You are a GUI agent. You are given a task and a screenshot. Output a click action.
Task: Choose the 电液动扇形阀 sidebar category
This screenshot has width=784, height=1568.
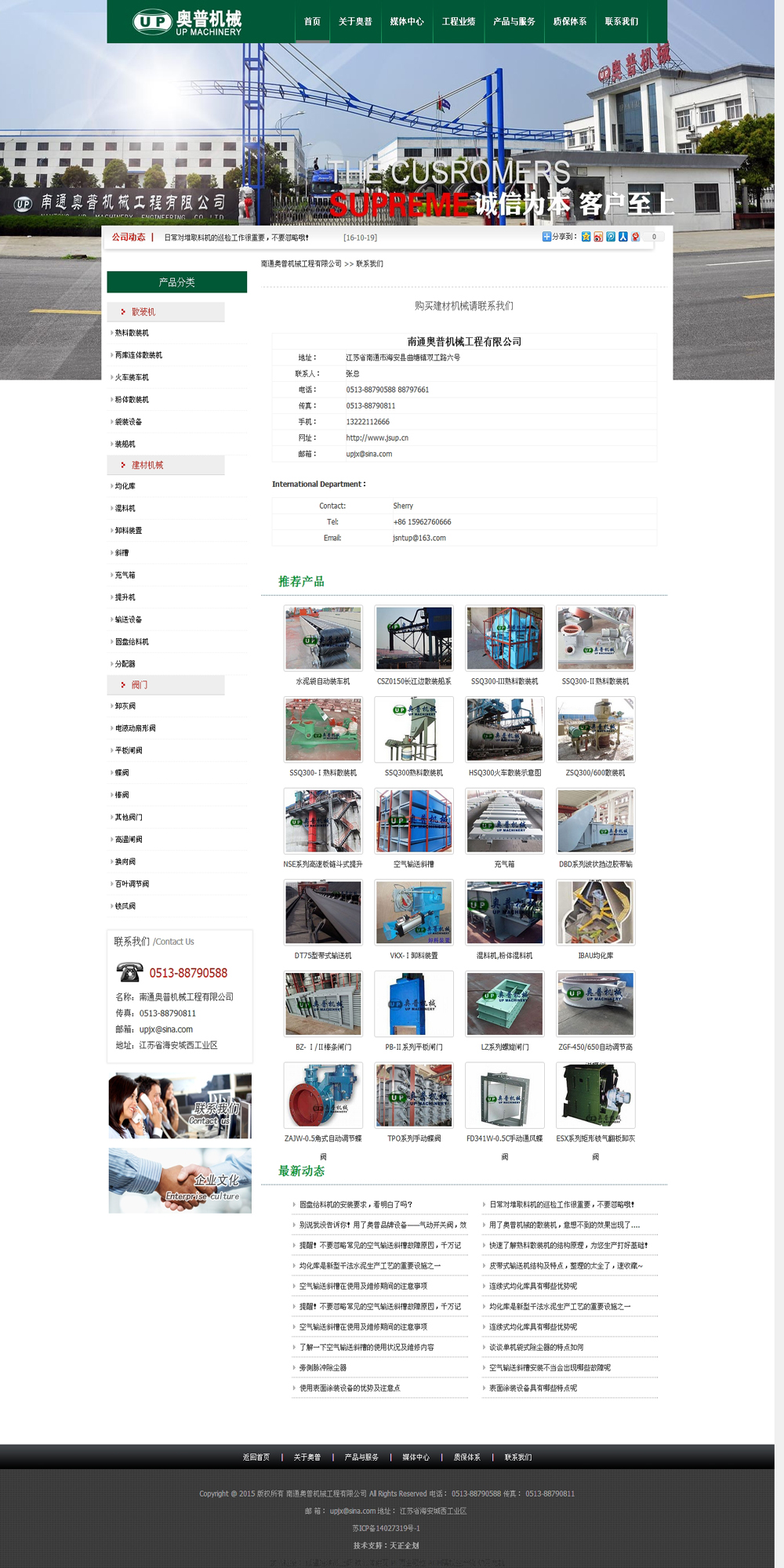[136, 728]
